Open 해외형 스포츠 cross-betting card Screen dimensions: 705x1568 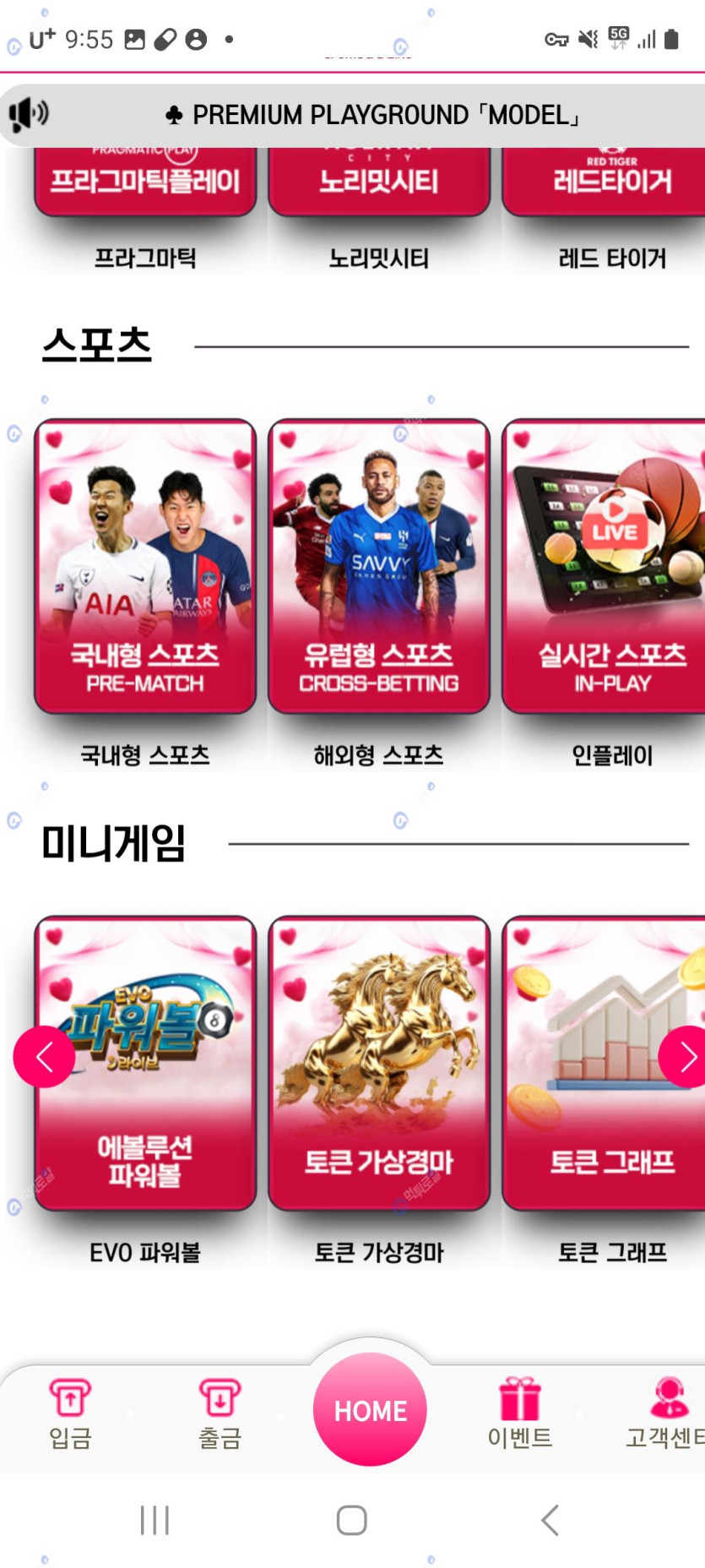pos(378,566)
